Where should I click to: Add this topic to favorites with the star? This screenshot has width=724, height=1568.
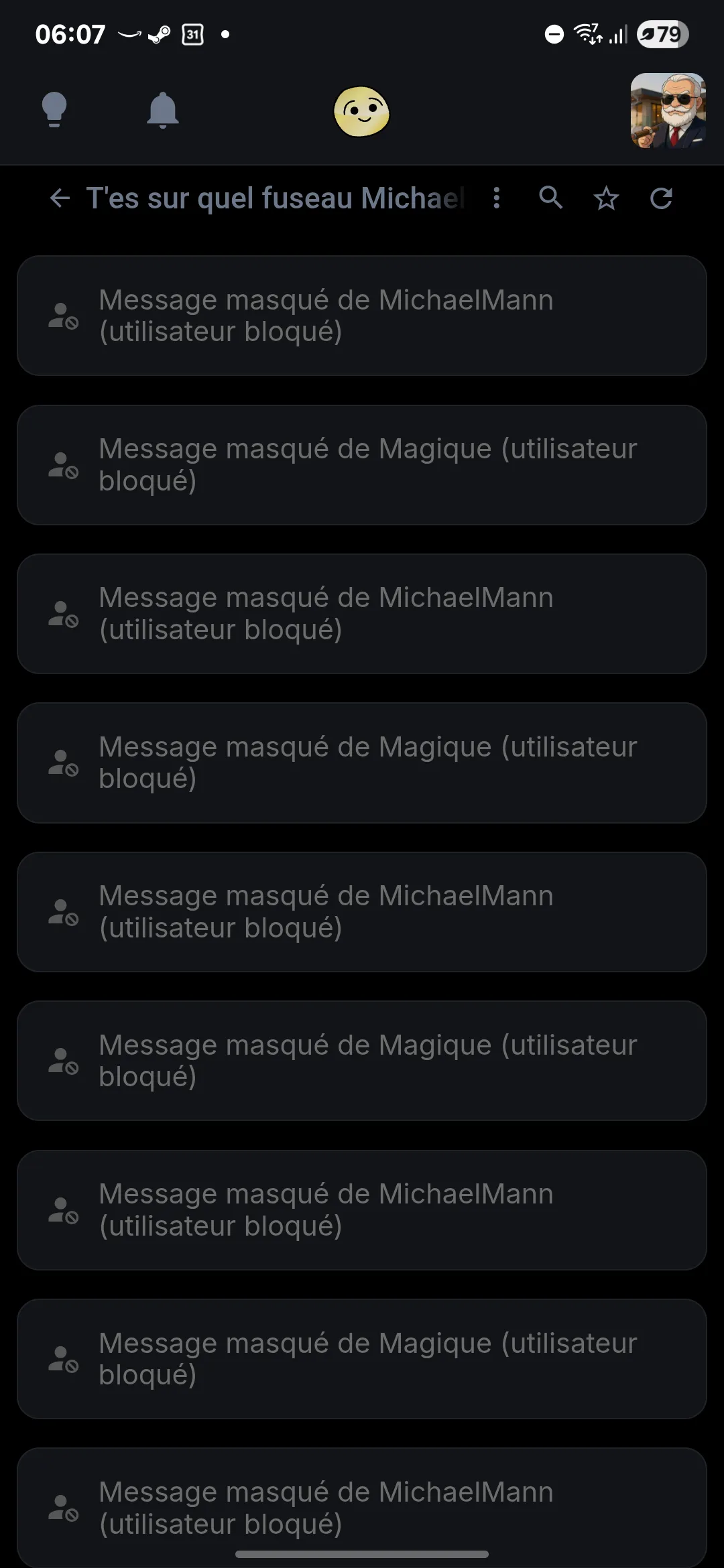point(606,198)
